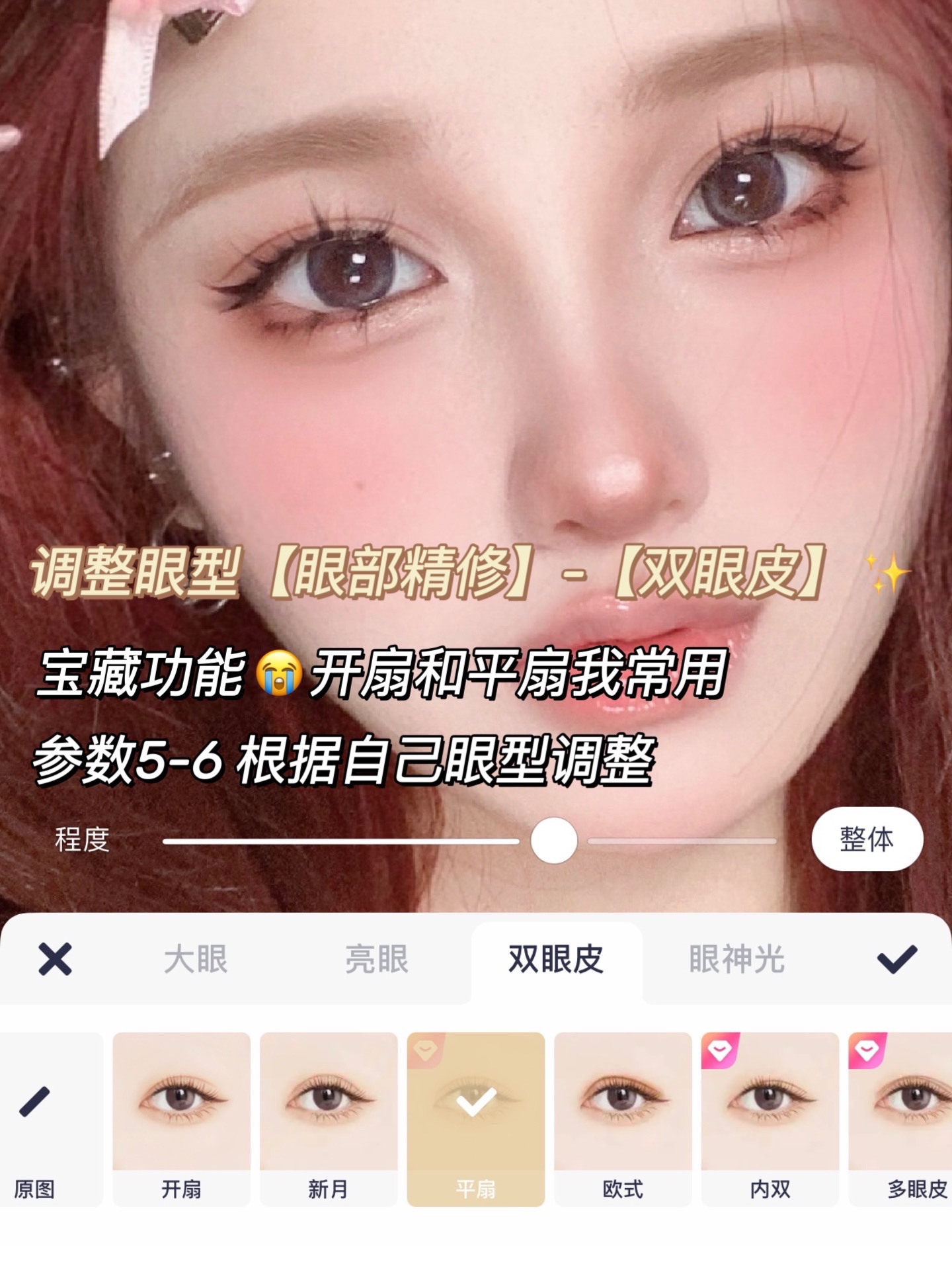Switch to the 大眼 tab

pyautogui.click(x=196, y=959)
